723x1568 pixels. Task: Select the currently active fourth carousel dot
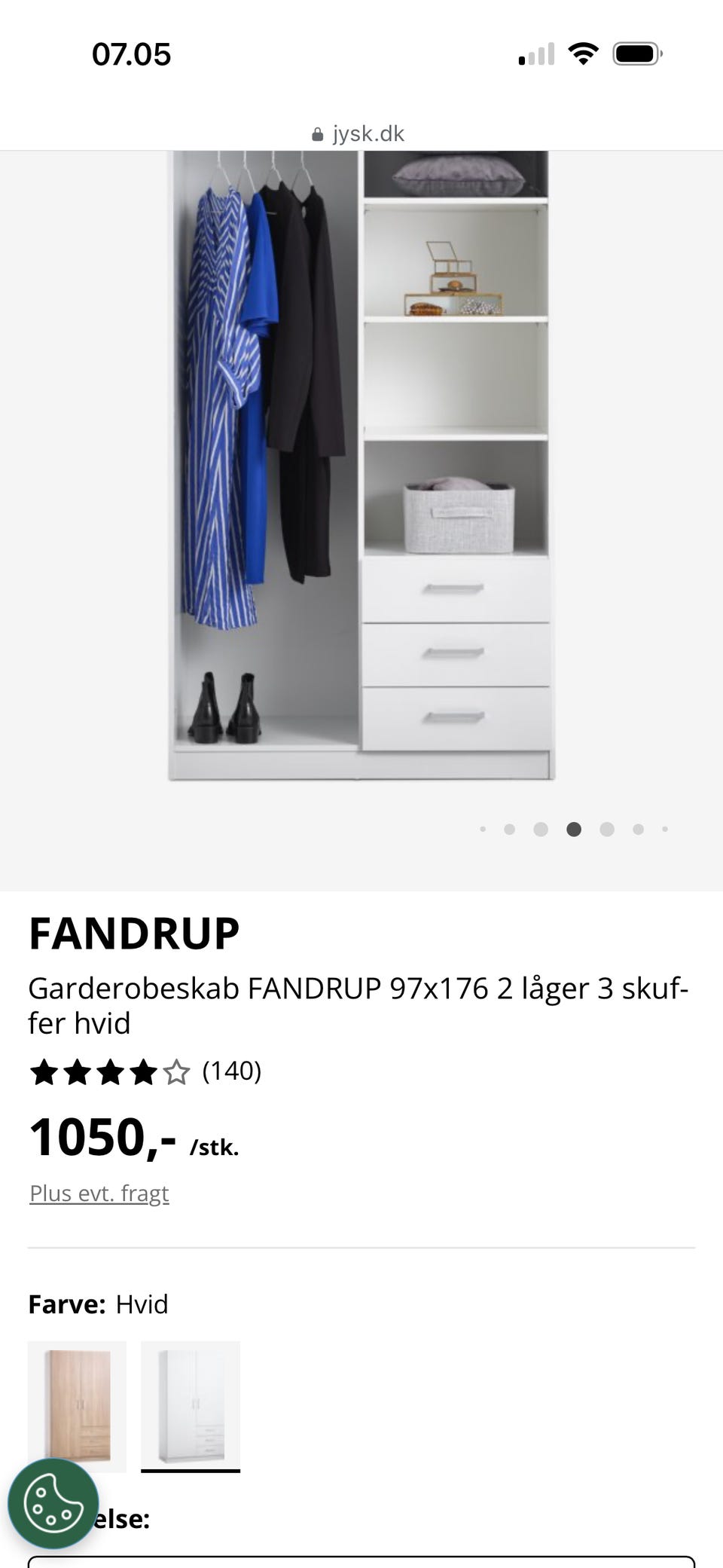pyautogui.click(x=574, y=829)
